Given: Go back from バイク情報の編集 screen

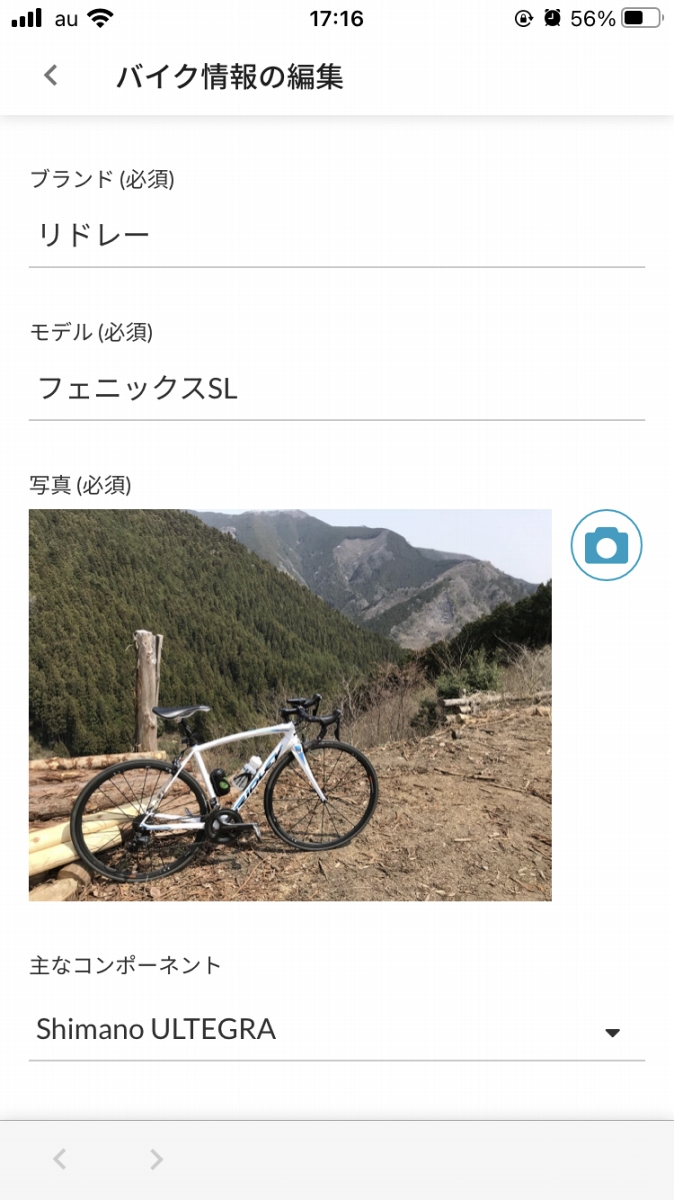Looking at the screenshot, I should [51, 76].
